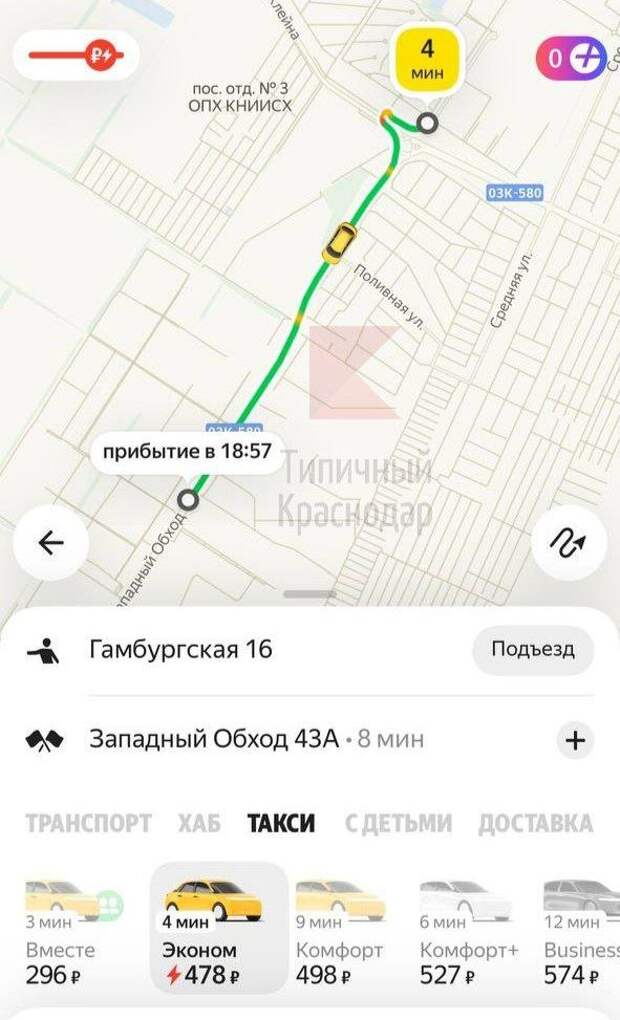620x1020 pixels.
Task: Choose the Комфорт+ tariff for 527 ₽
Action: click(x=468, y=932)
